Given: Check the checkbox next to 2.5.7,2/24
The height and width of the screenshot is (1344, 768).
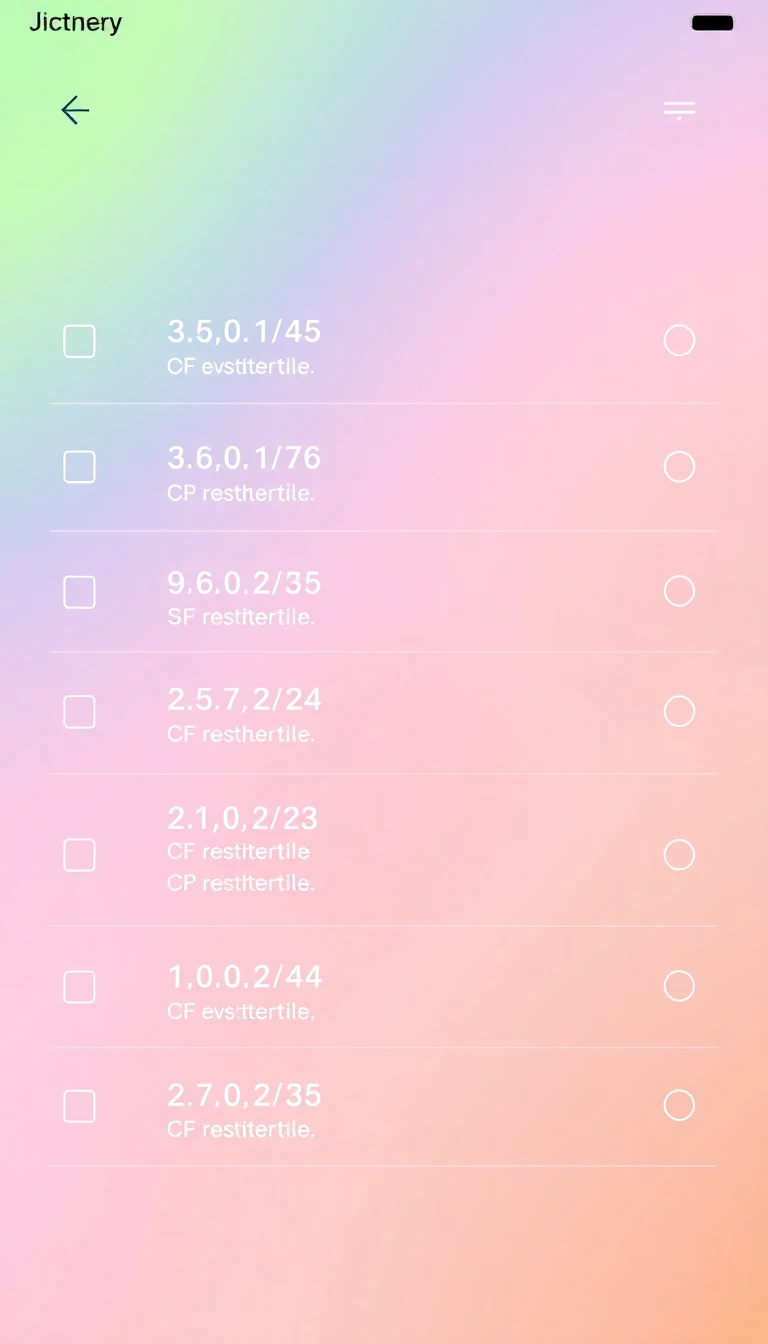Looking at the screenshot, I should [78, 711].
